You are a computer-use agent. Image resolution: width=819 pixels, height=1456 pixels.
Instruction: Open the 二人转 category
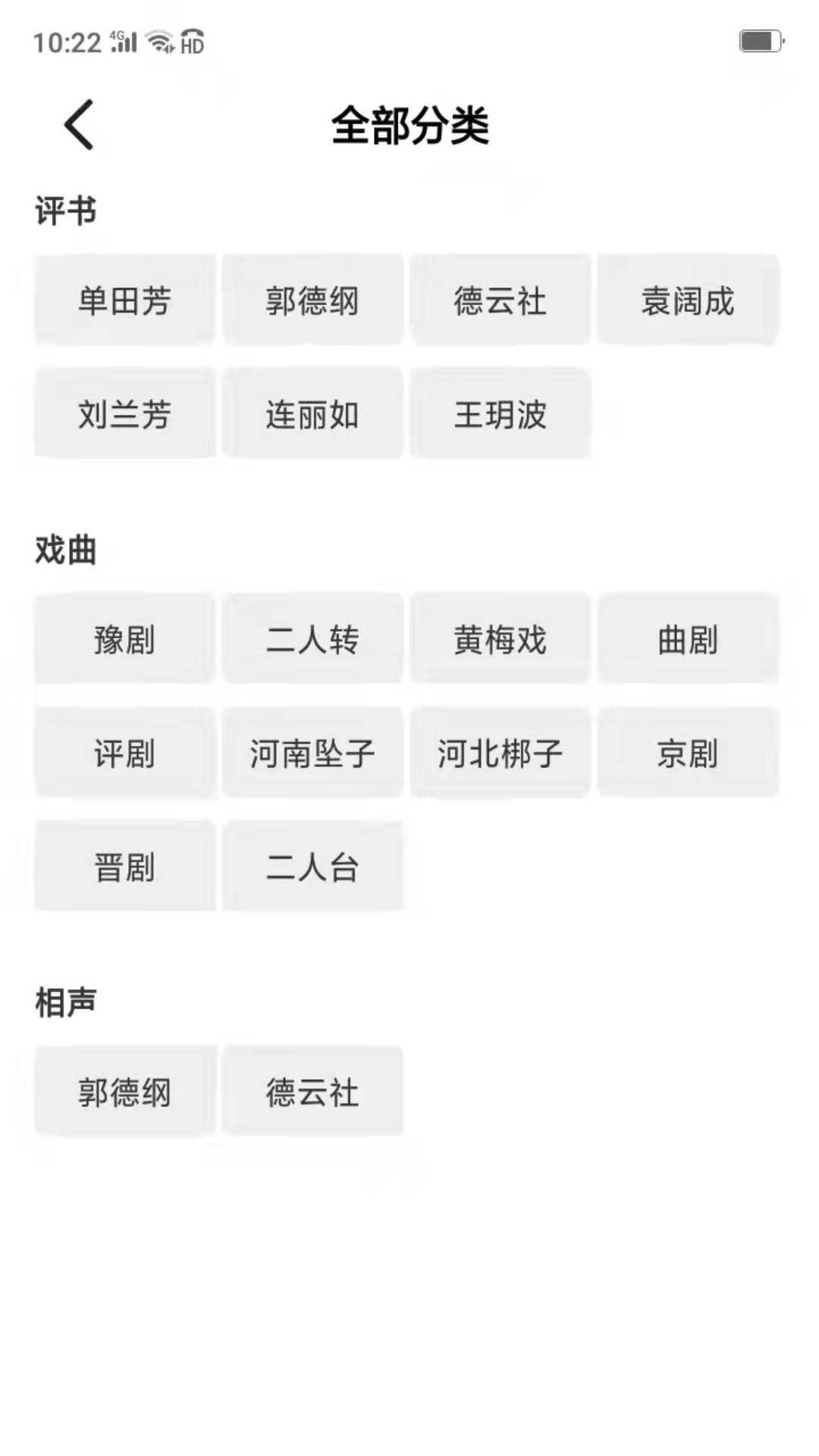pyautogui.click(x=312, y=639)
